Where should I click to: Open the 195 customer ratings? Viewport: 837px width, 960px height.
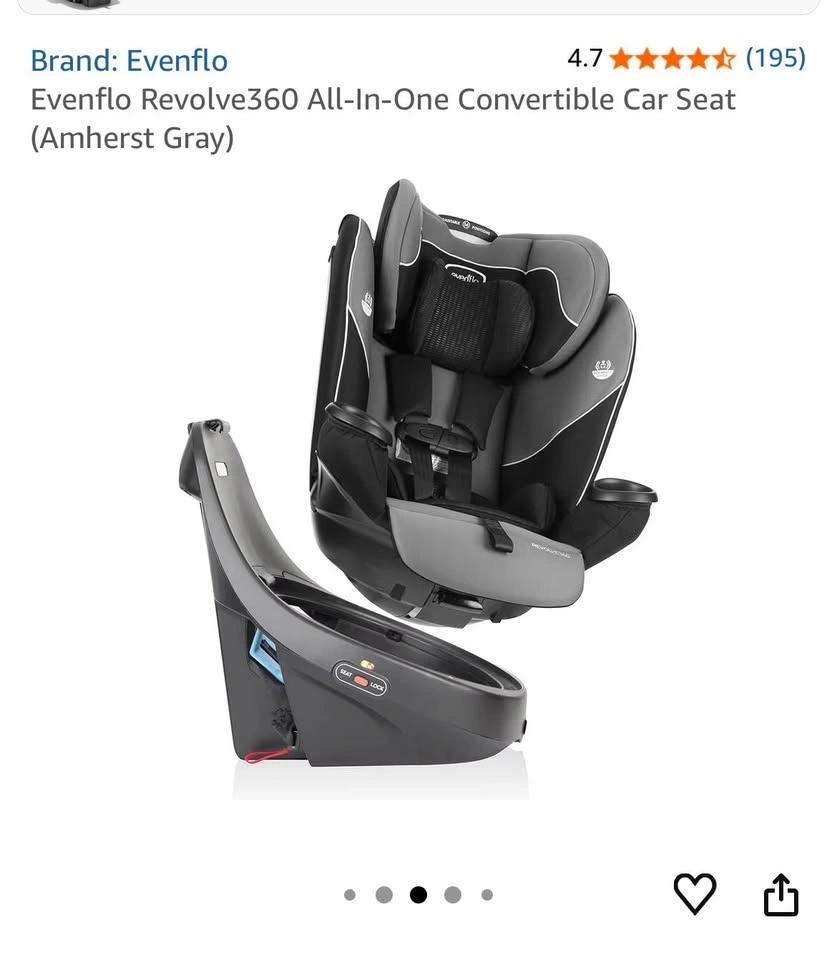775,58
